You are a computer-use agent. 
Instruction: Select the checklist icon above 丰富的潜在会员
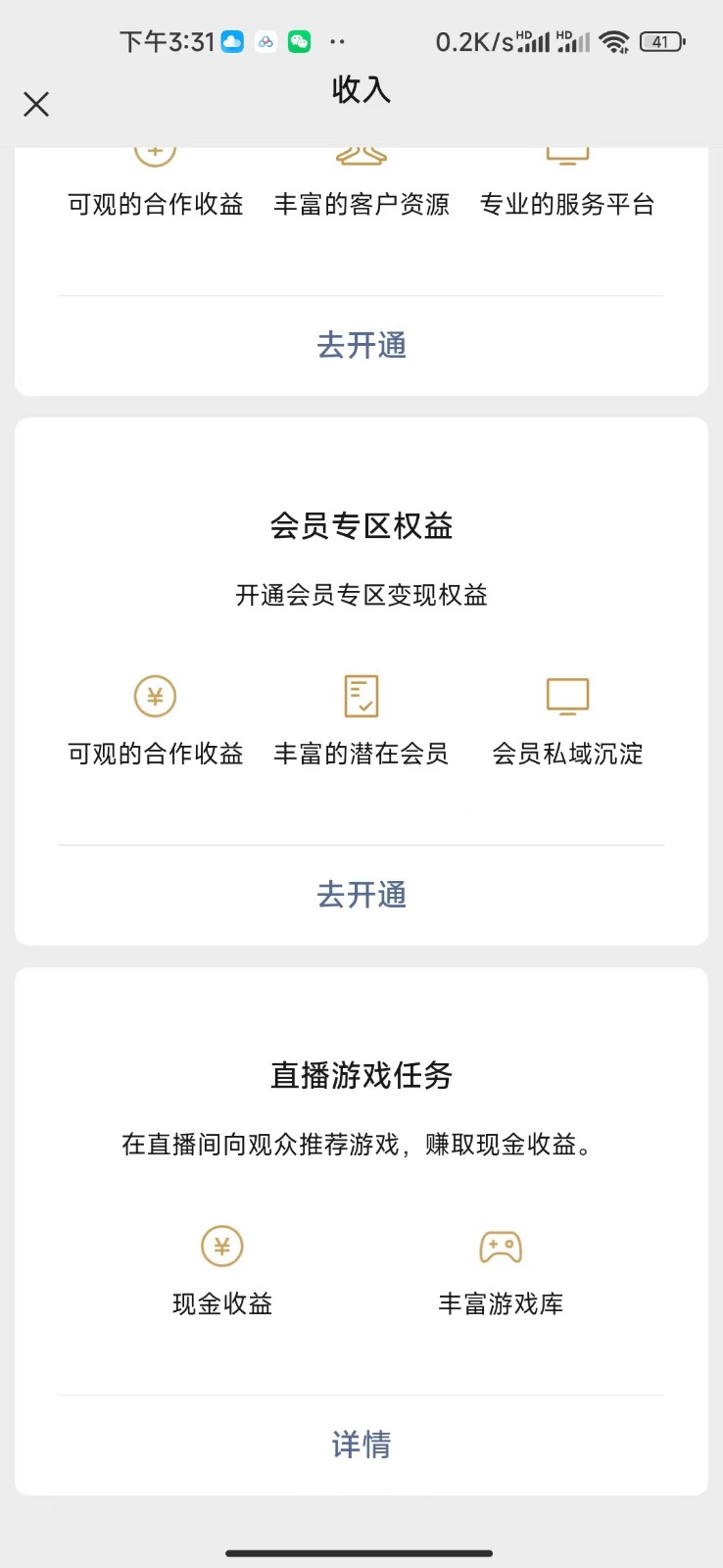(361, 696)
